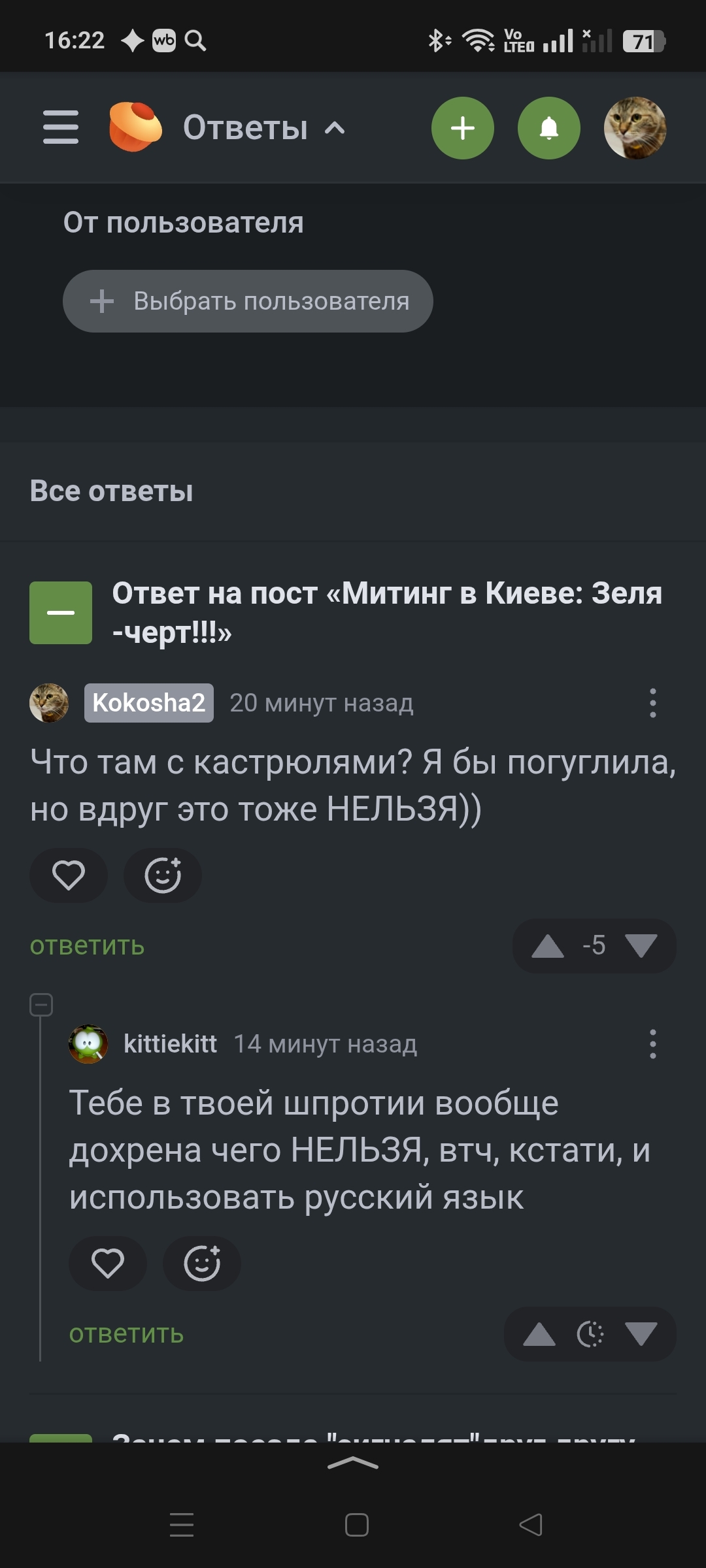The height and width of the screenshot is (1568, 706).
Task: Upvote Kokosha2's comment
Action: (548, 945)
